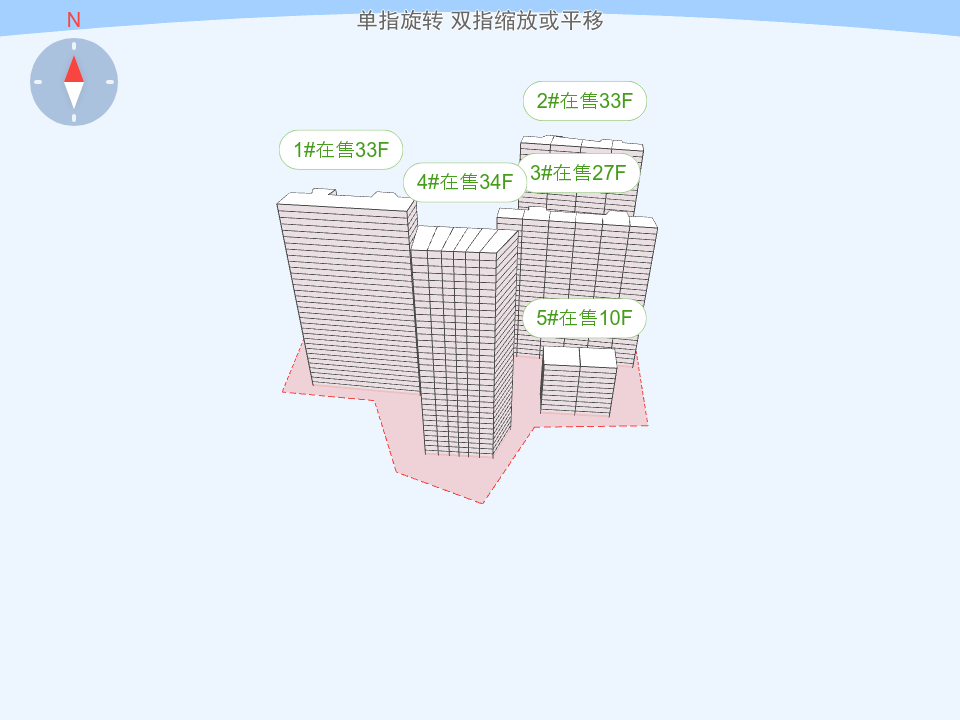The width and height of the screenshot is (960, 720).
Task: View building 5#在售10F details
Action: 585,318
